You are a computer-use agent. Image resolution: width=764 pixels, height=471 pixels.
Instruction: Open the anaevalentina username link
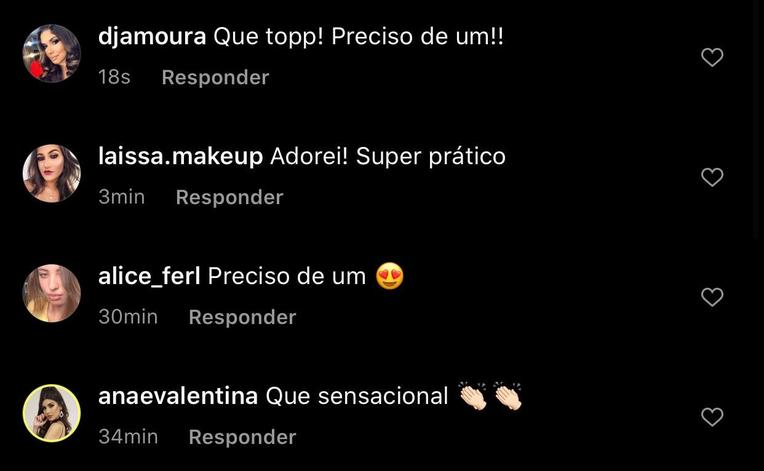tap(178, 396)
